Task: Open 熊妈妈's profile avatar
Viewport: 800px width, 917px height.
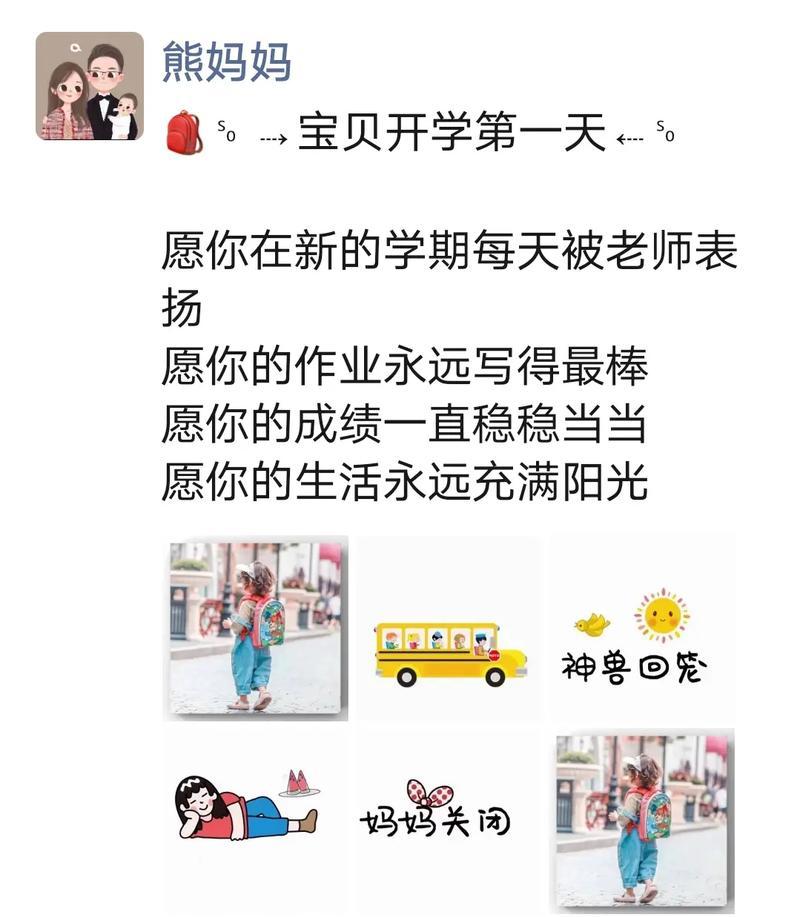Action: [x=89, y=86]
